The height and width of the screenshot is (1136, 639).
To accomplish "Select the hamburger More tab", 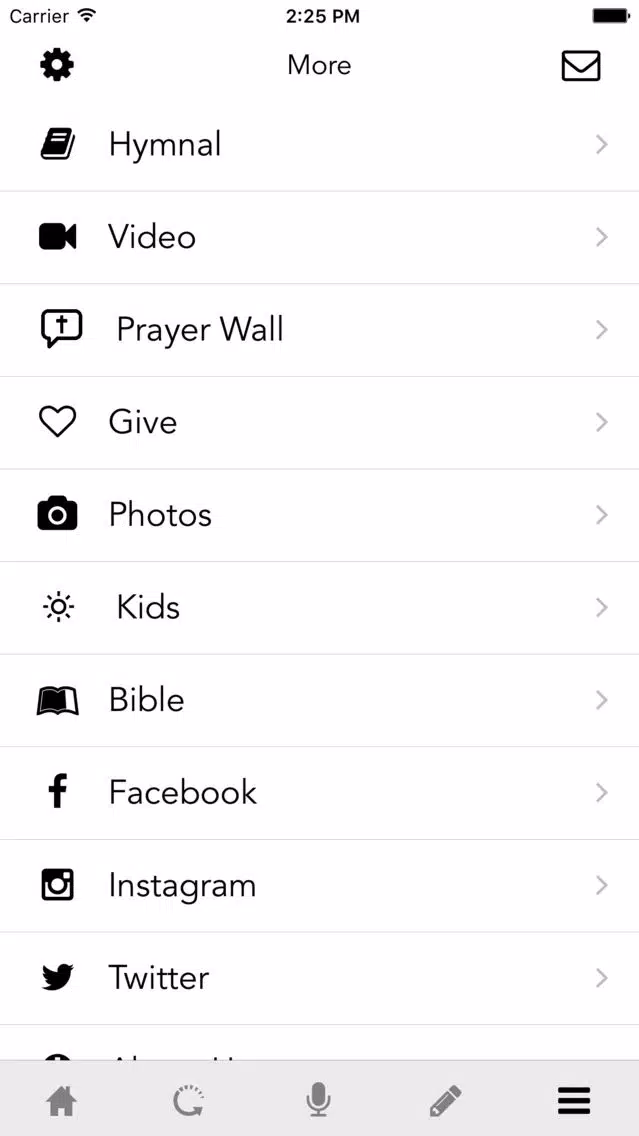I will tap(575, 1101).
